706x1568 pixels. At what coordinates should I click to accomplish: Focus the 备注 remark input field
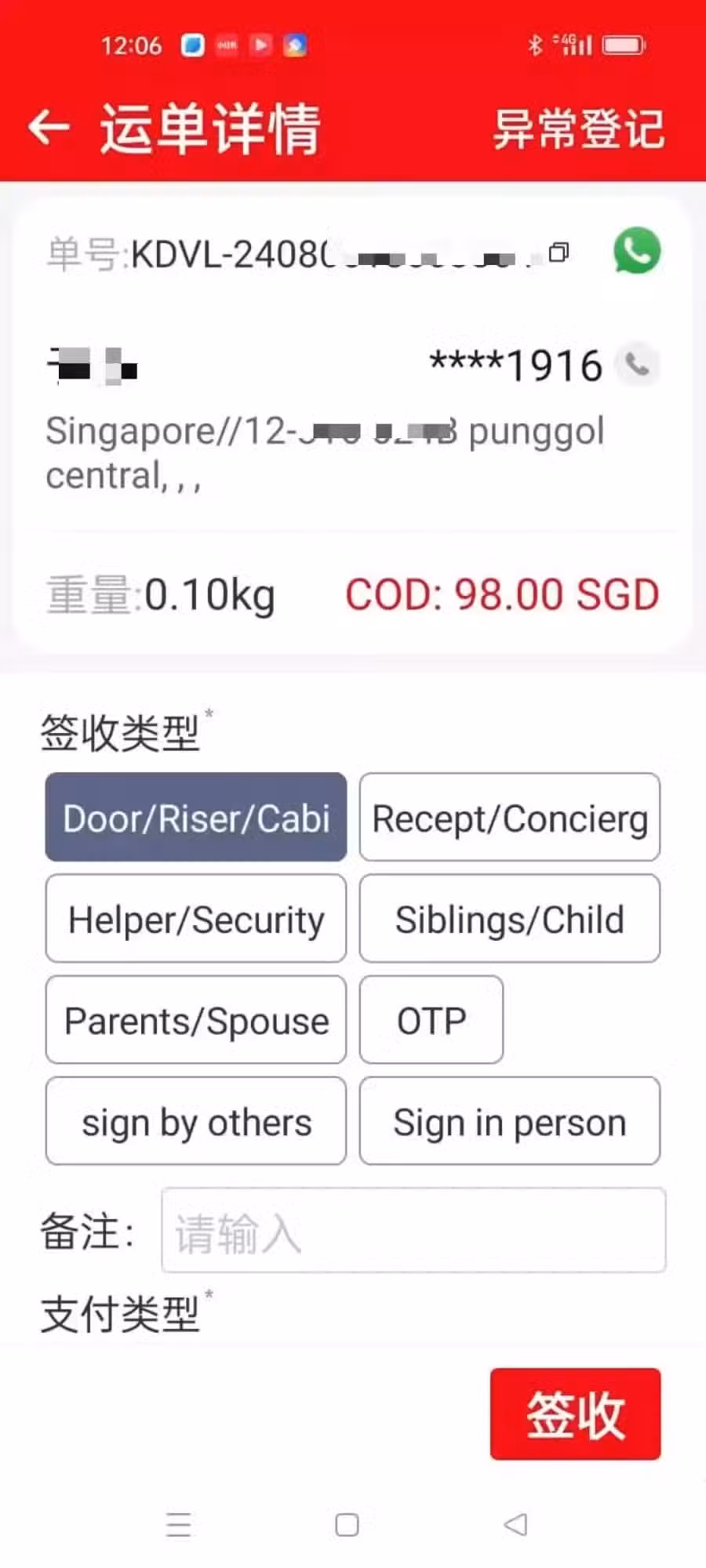coord(413,1230)
